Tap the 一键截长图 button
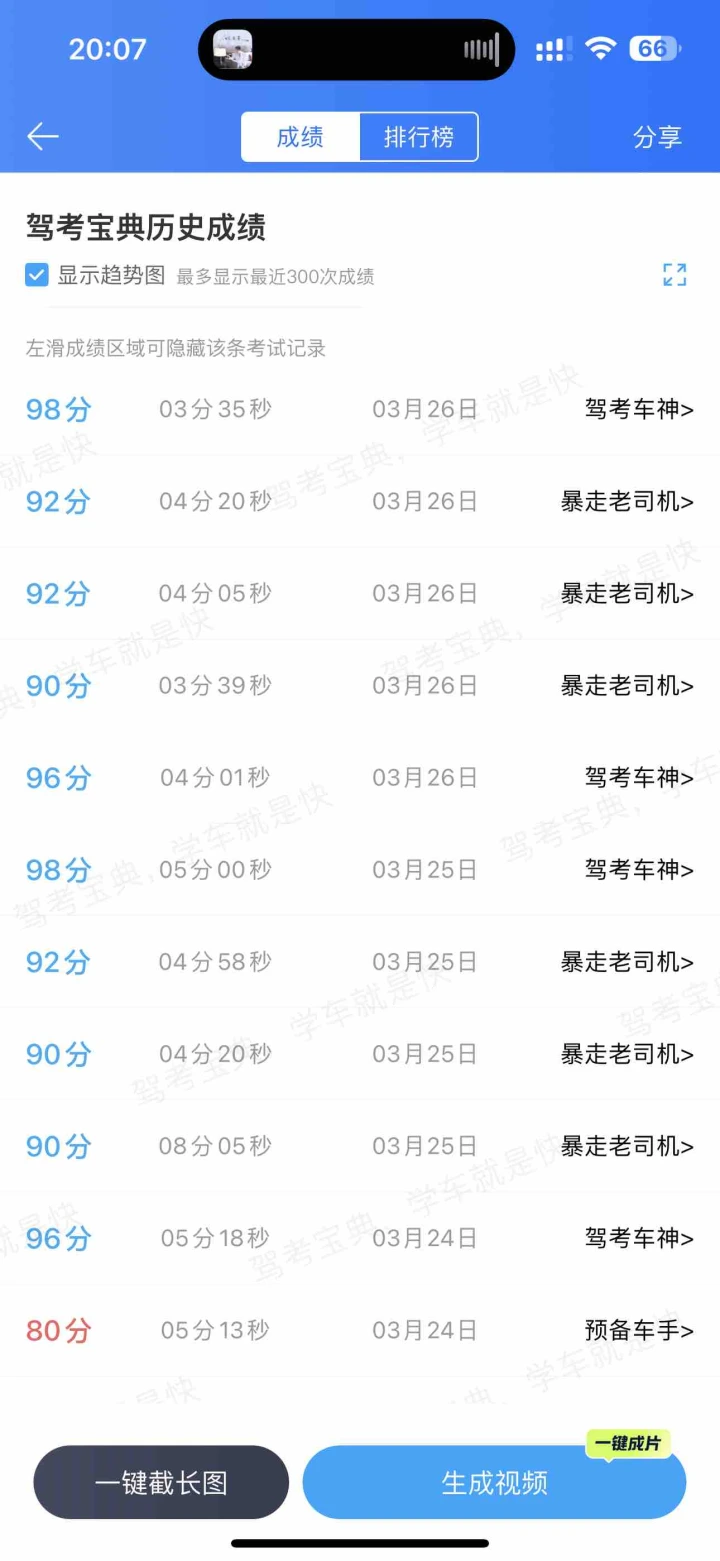The width and height of the screenshot is (720, 1561). pos(161,1482)
